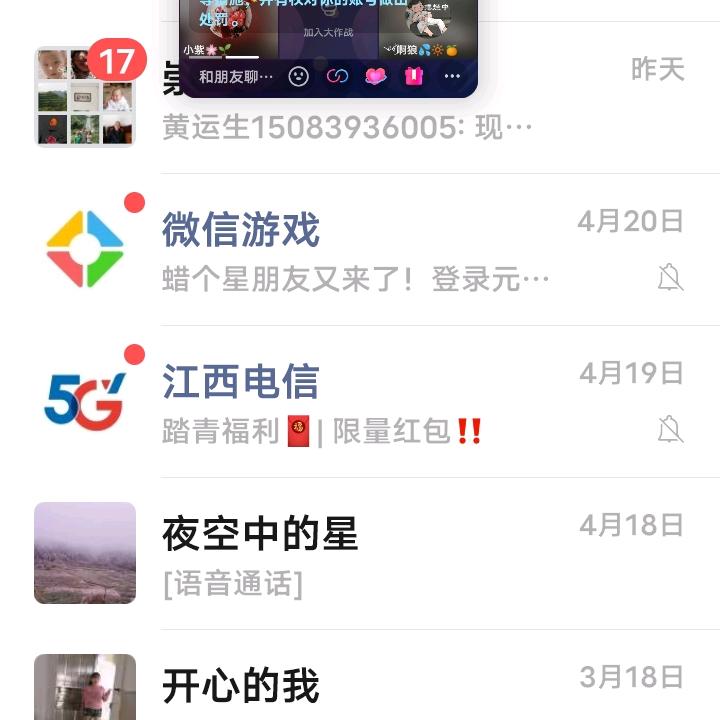Open the 微信游戏 conversation
The height and width of the screenshot is (720, 720).
point(400,250)
